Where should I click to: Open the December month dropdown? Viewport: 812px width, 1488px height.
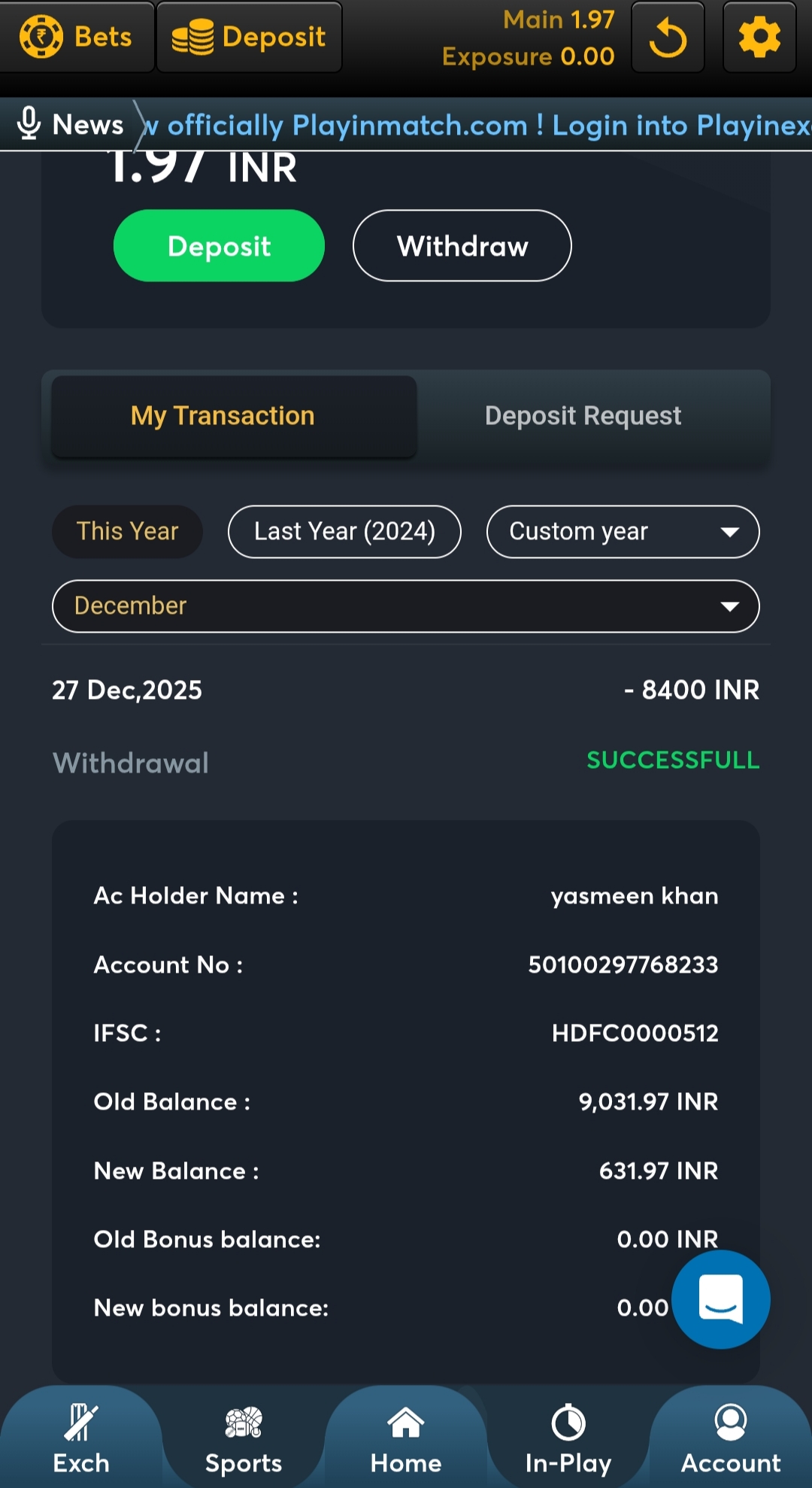pyautogui.click(x=405, y=606)
